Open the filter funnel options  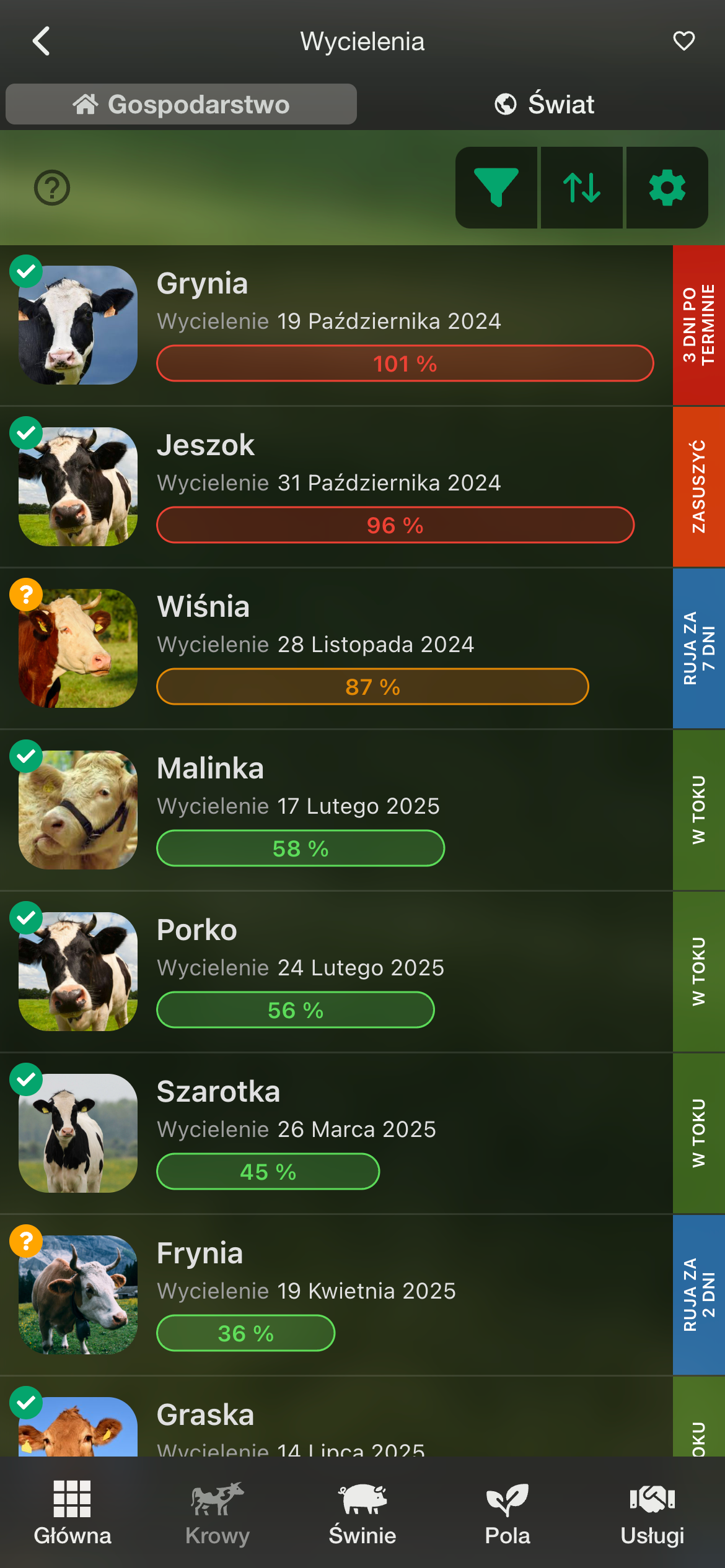[496, 188]
